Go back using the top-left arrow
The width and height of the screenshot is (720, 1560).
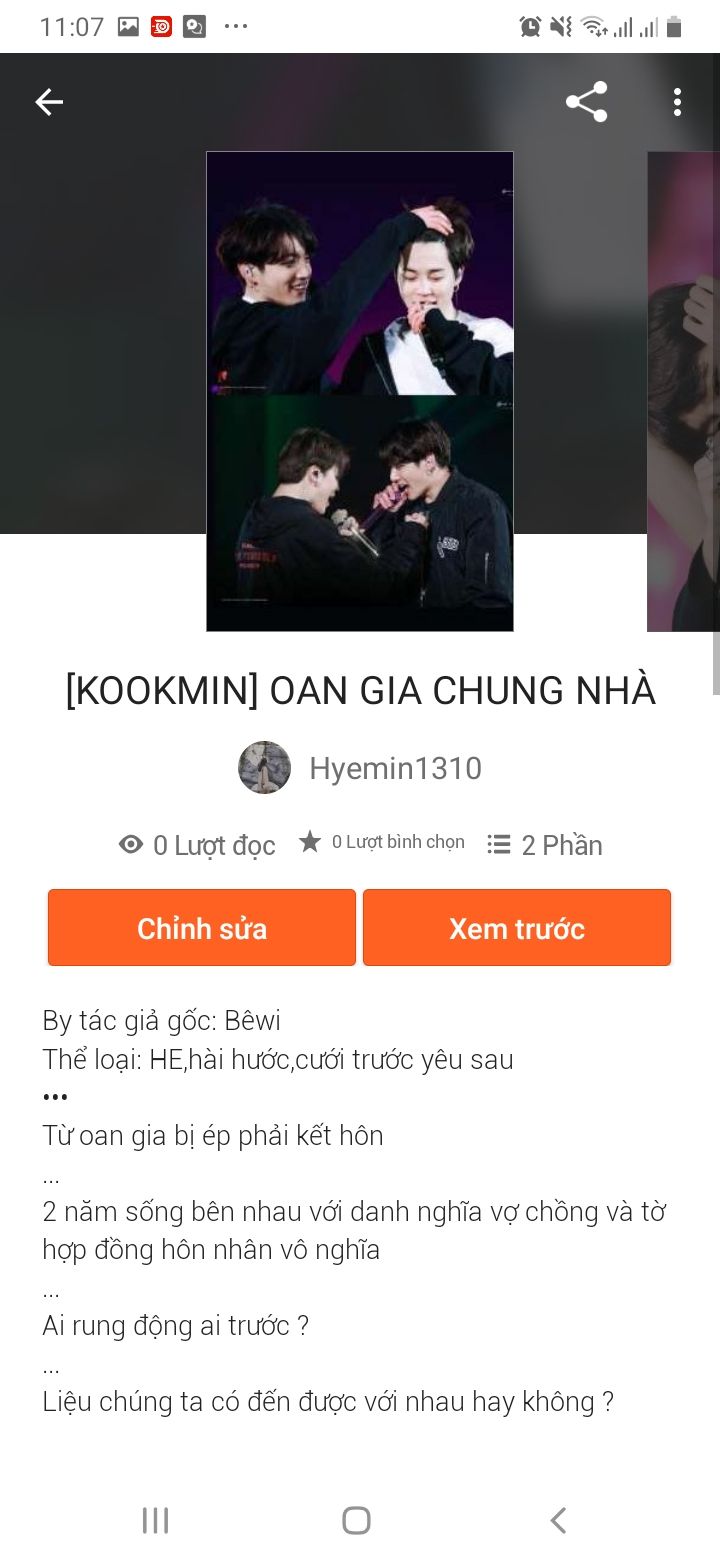pyautogui.click(x=49, y=102)
